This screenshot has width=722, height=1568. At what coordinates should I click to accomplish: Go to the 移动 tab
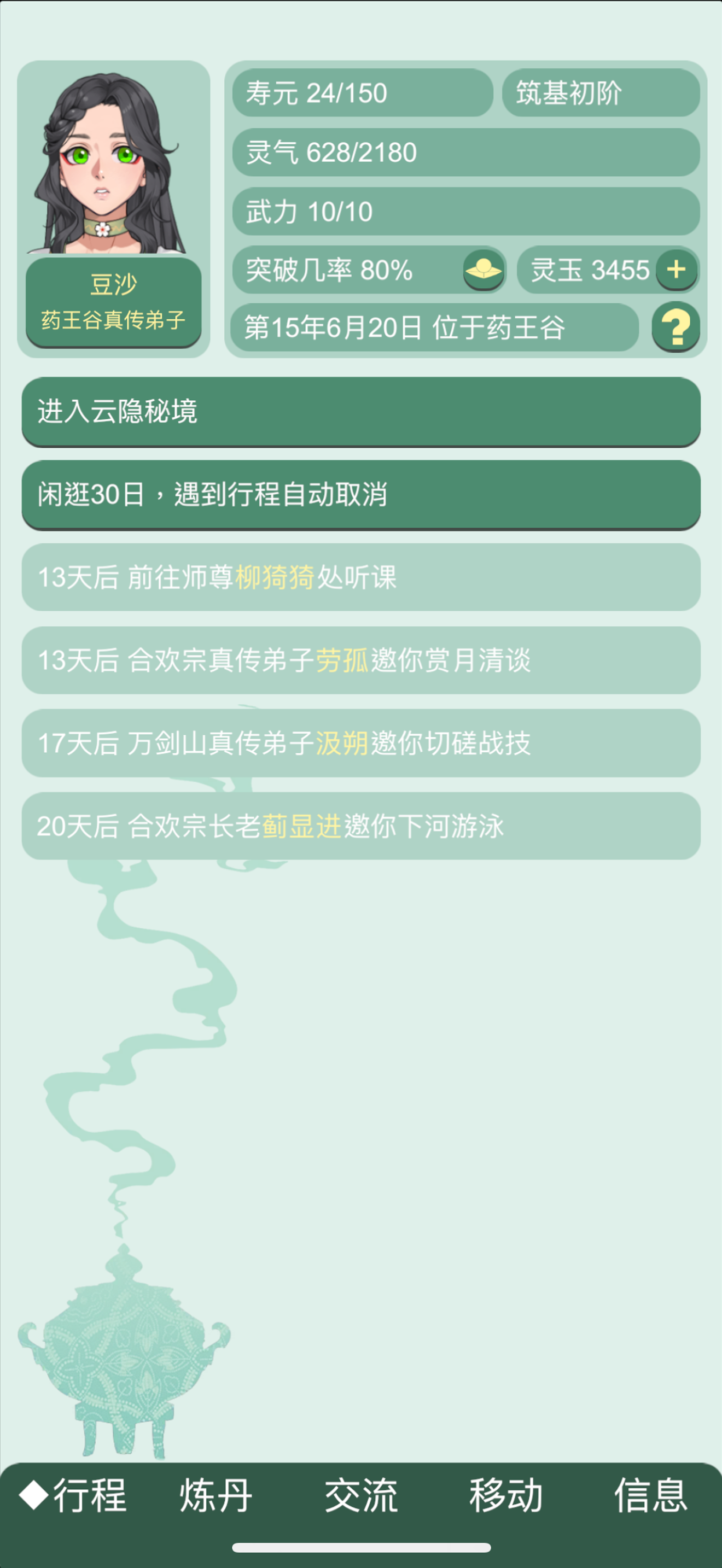coord(506,1495)
